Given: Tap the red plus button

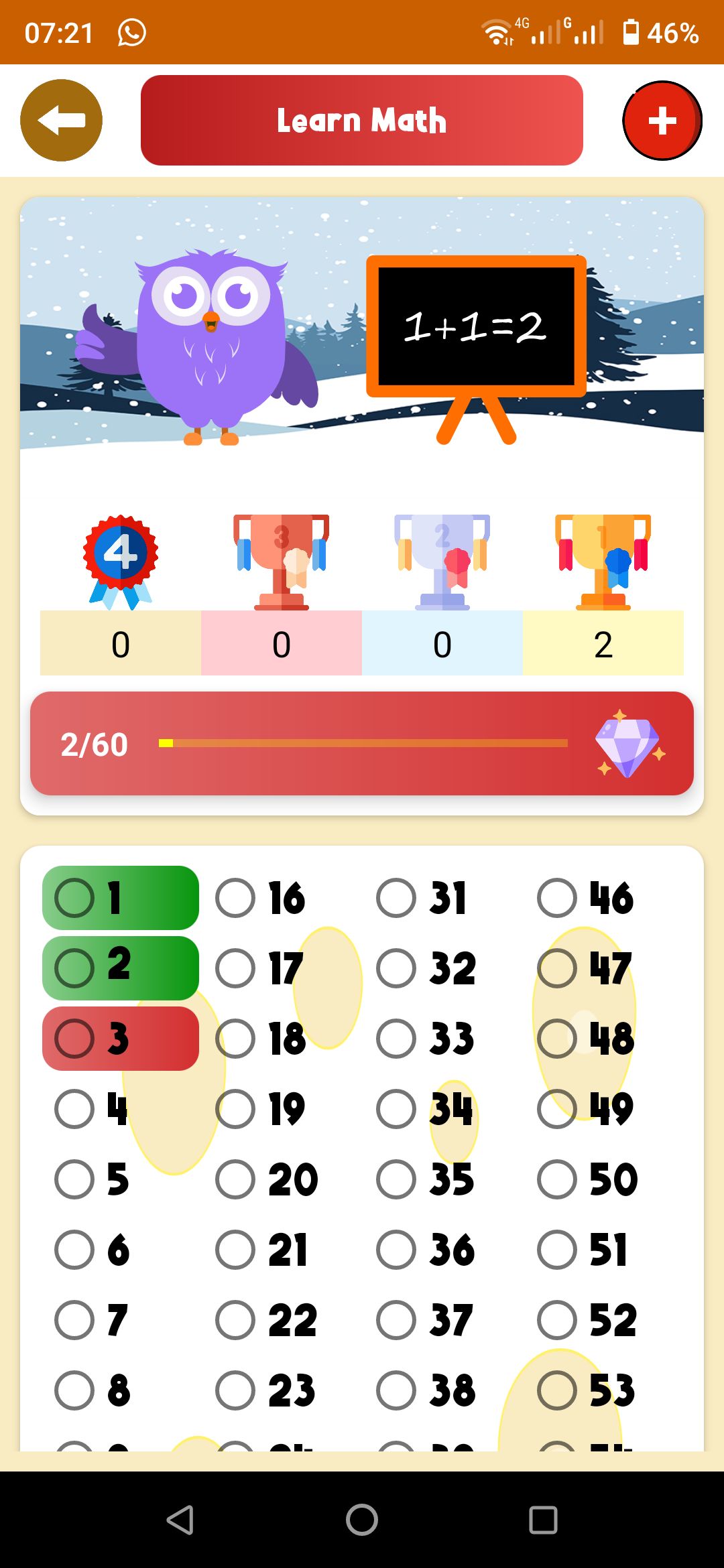Looking at the screenshot, I should [x=662, y=121].
